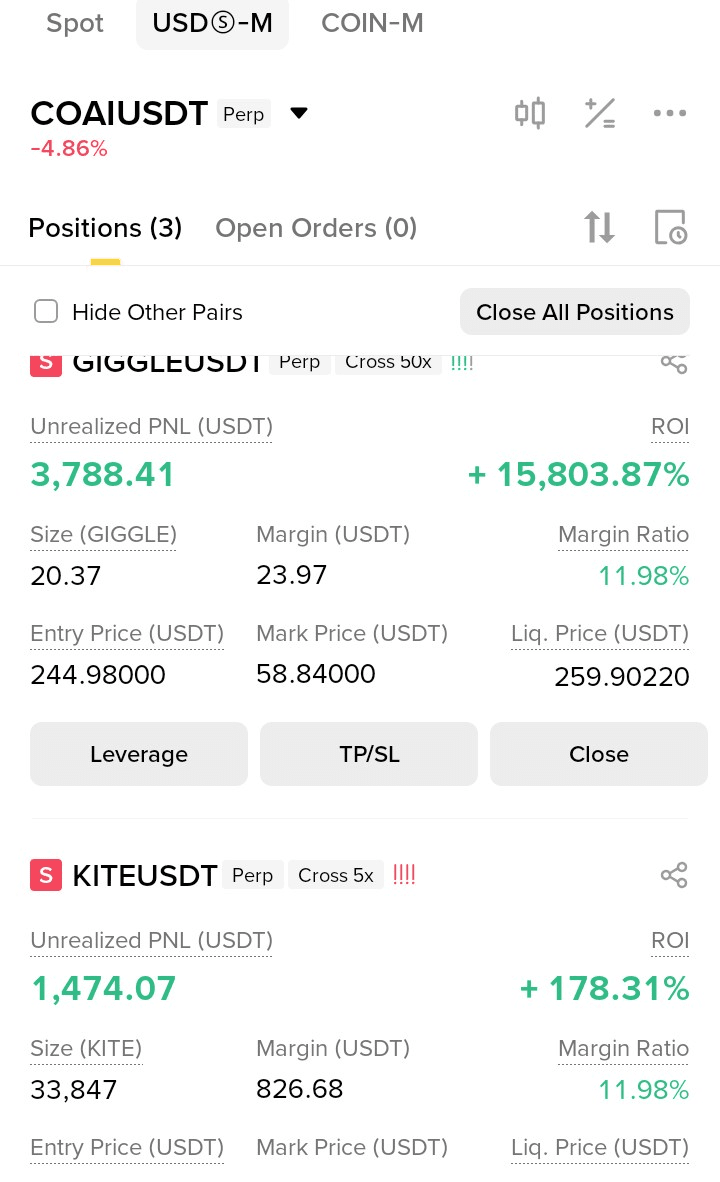The width and height of the screenshot is (720, 1182).
Task: Set TP/SL for GIGGLEUSDT position
Action: pos(369,754)
